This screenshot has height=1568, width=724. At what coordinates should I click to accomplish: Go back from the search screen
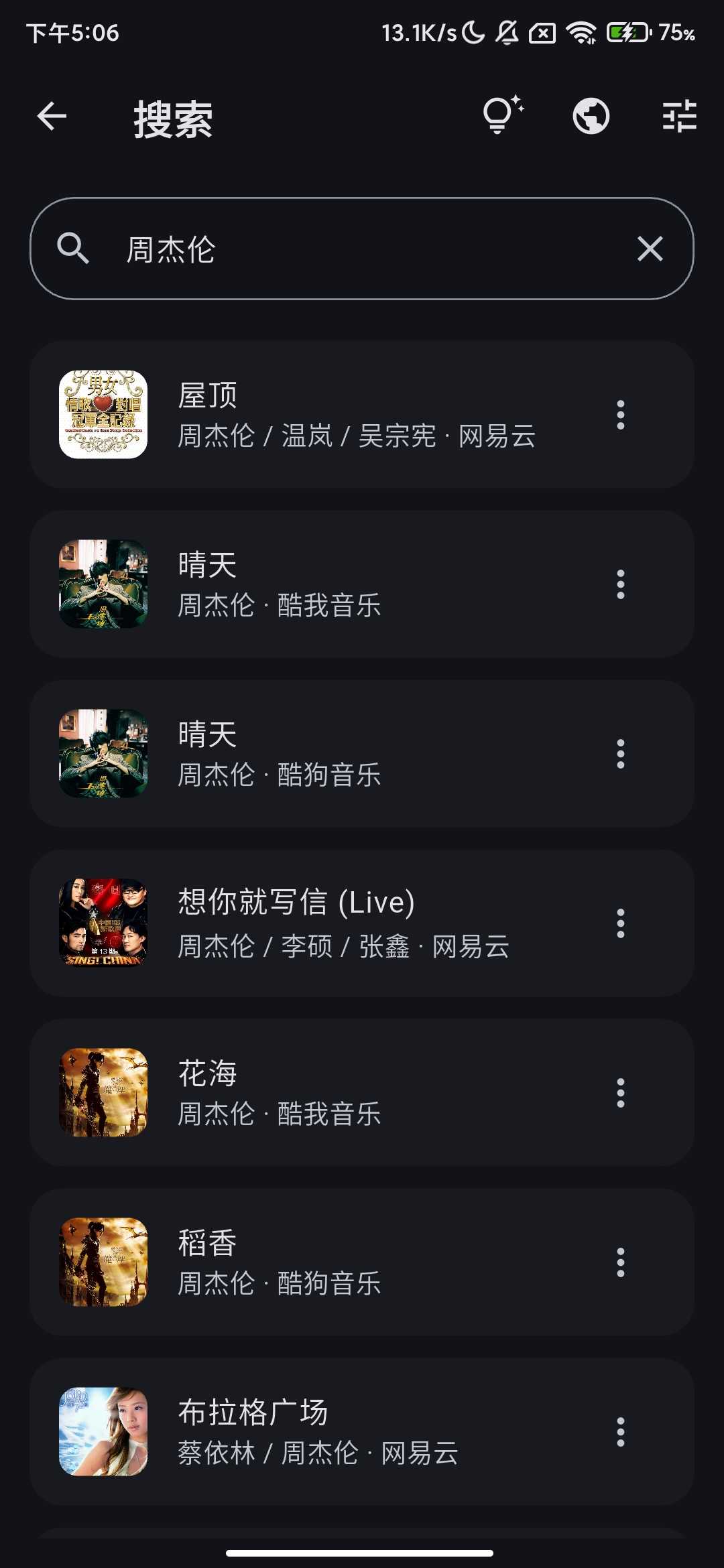pyautogui.click(x=52, y=117)
